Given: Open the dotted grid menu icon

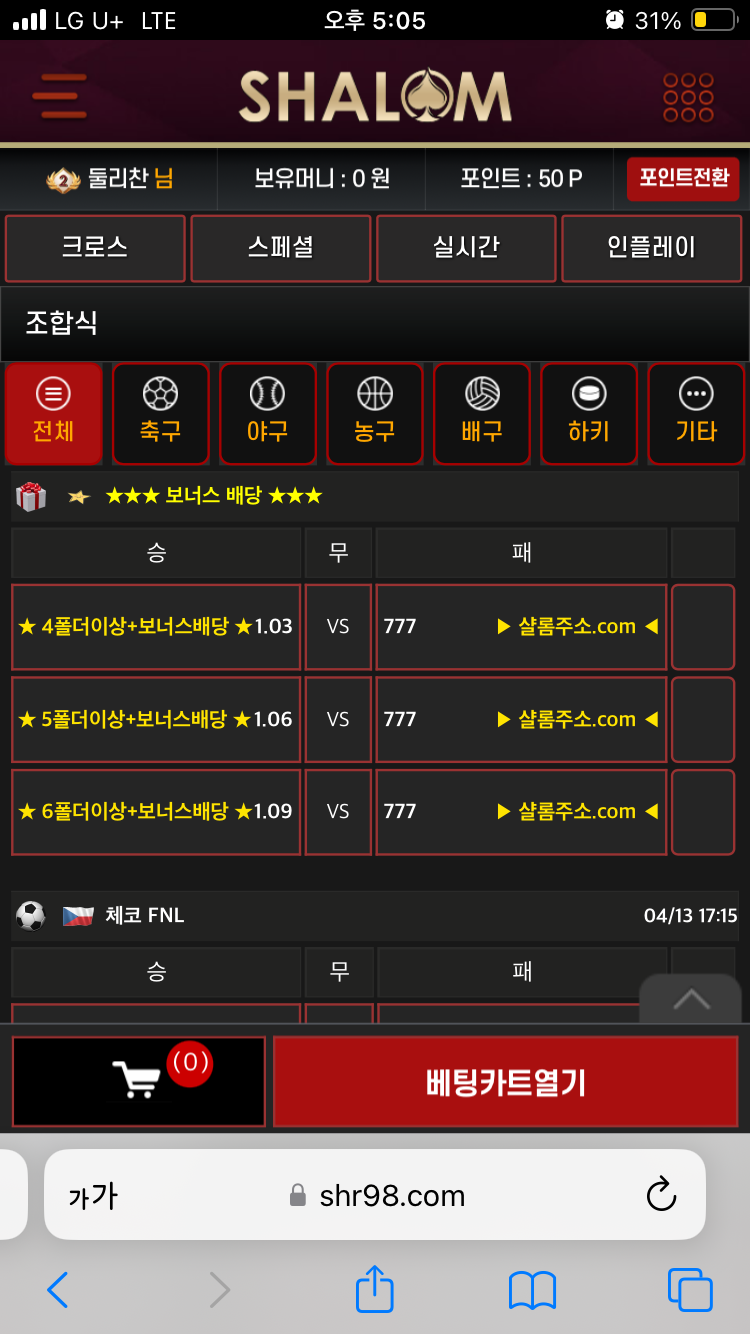Looking at the screenshot, I should [688, 97].
